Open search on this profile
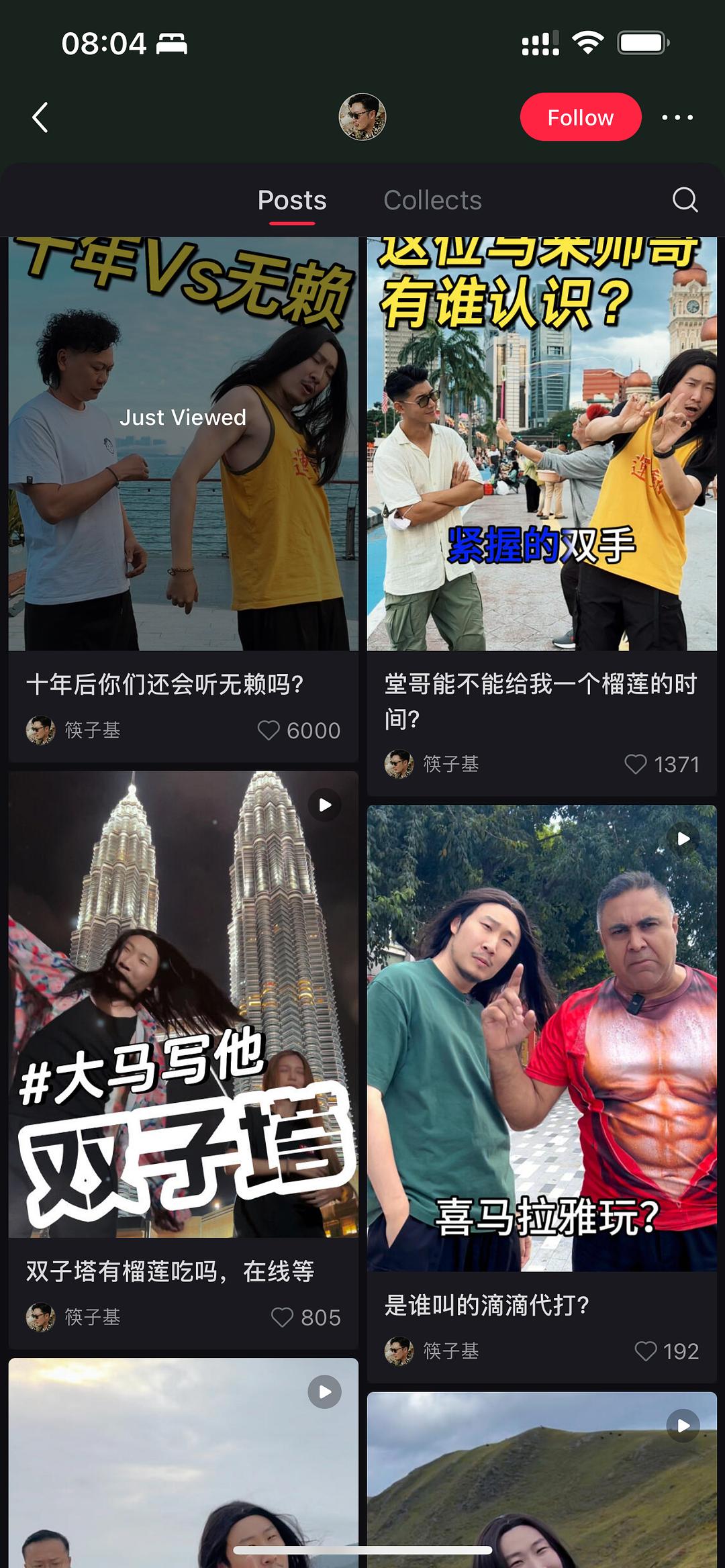Viewport: 725px width, 1568px height. click(x=684, y=199)
